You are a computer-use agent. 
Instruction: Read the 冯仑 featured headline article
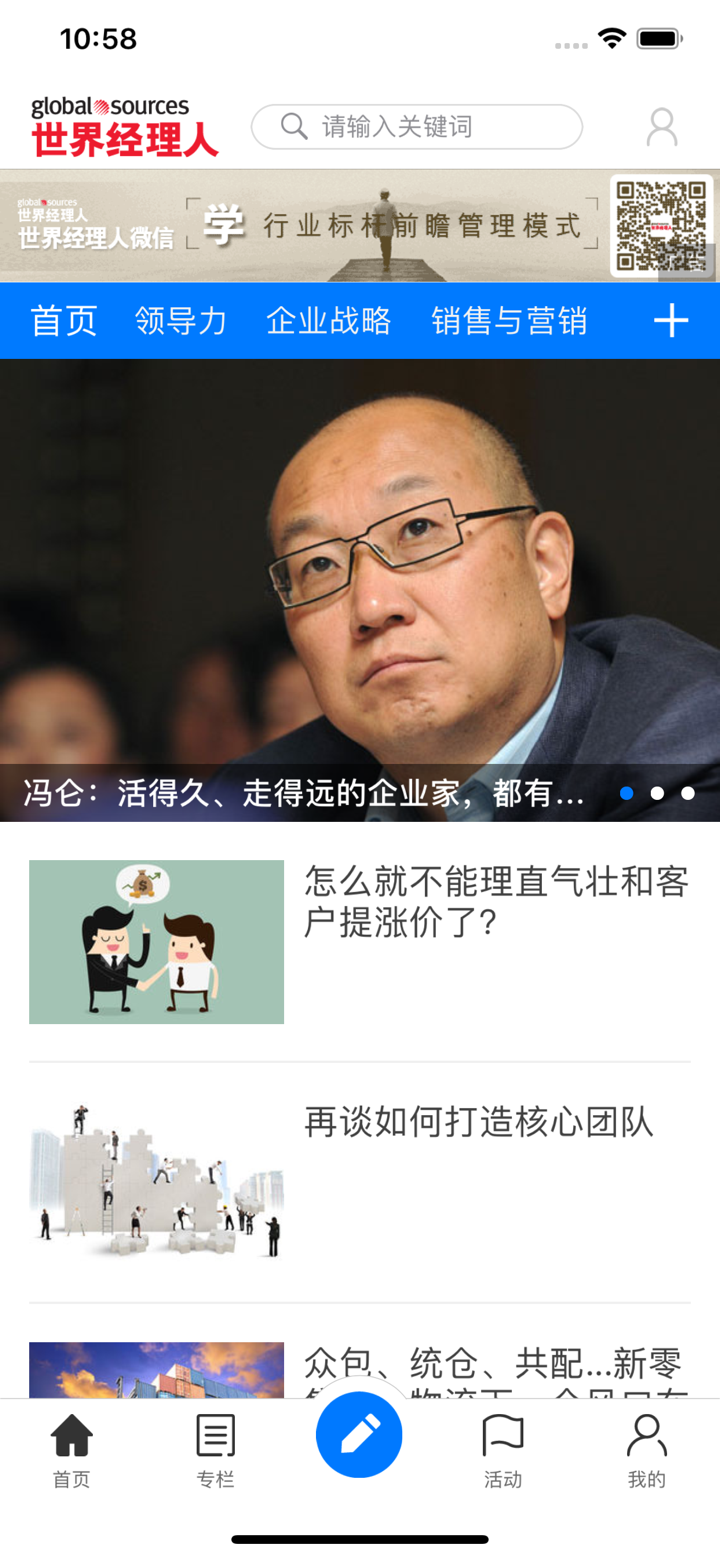pos(300,788)
